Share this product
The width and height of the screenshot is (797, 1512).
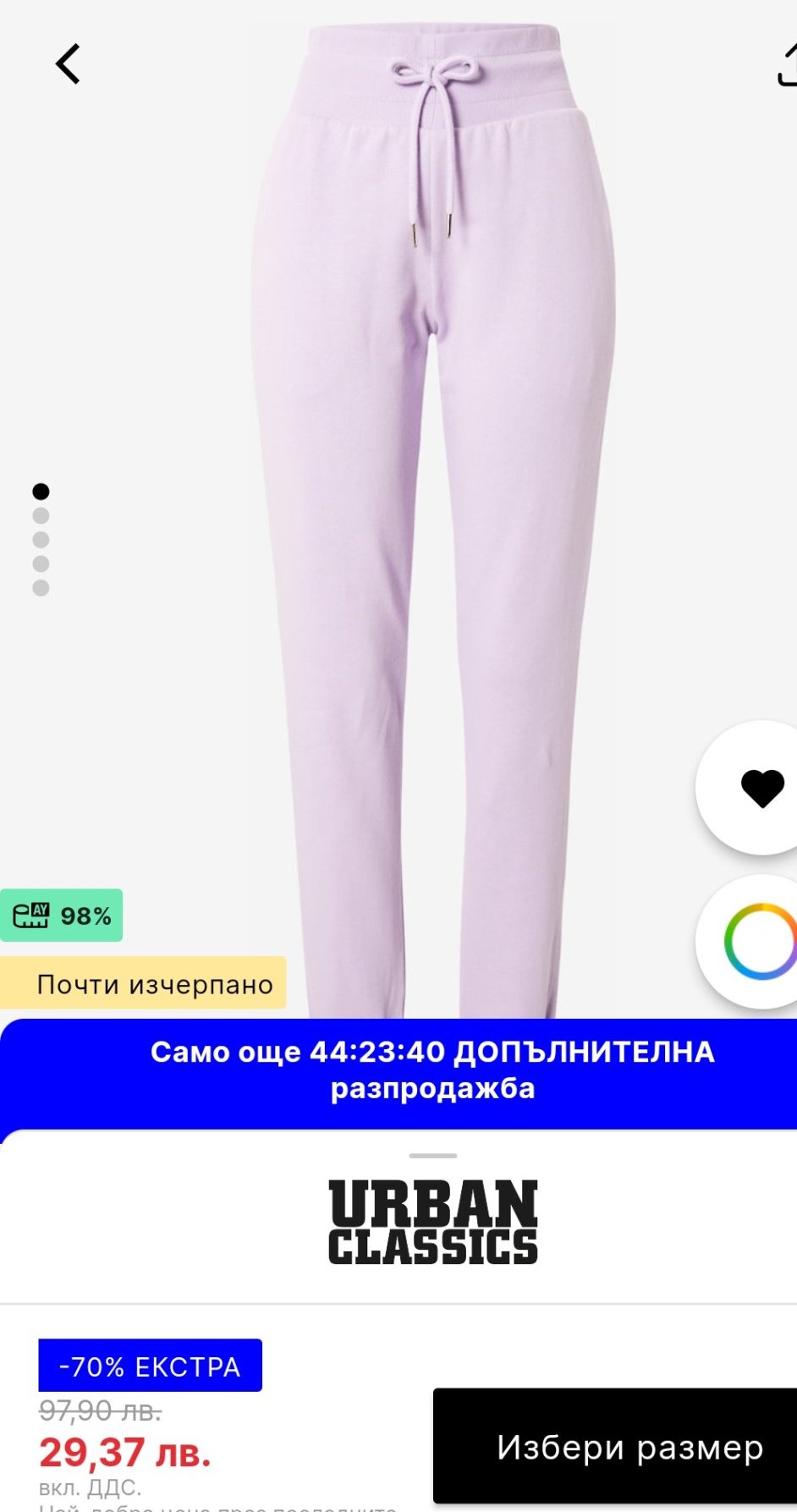(x=786, y=66)
